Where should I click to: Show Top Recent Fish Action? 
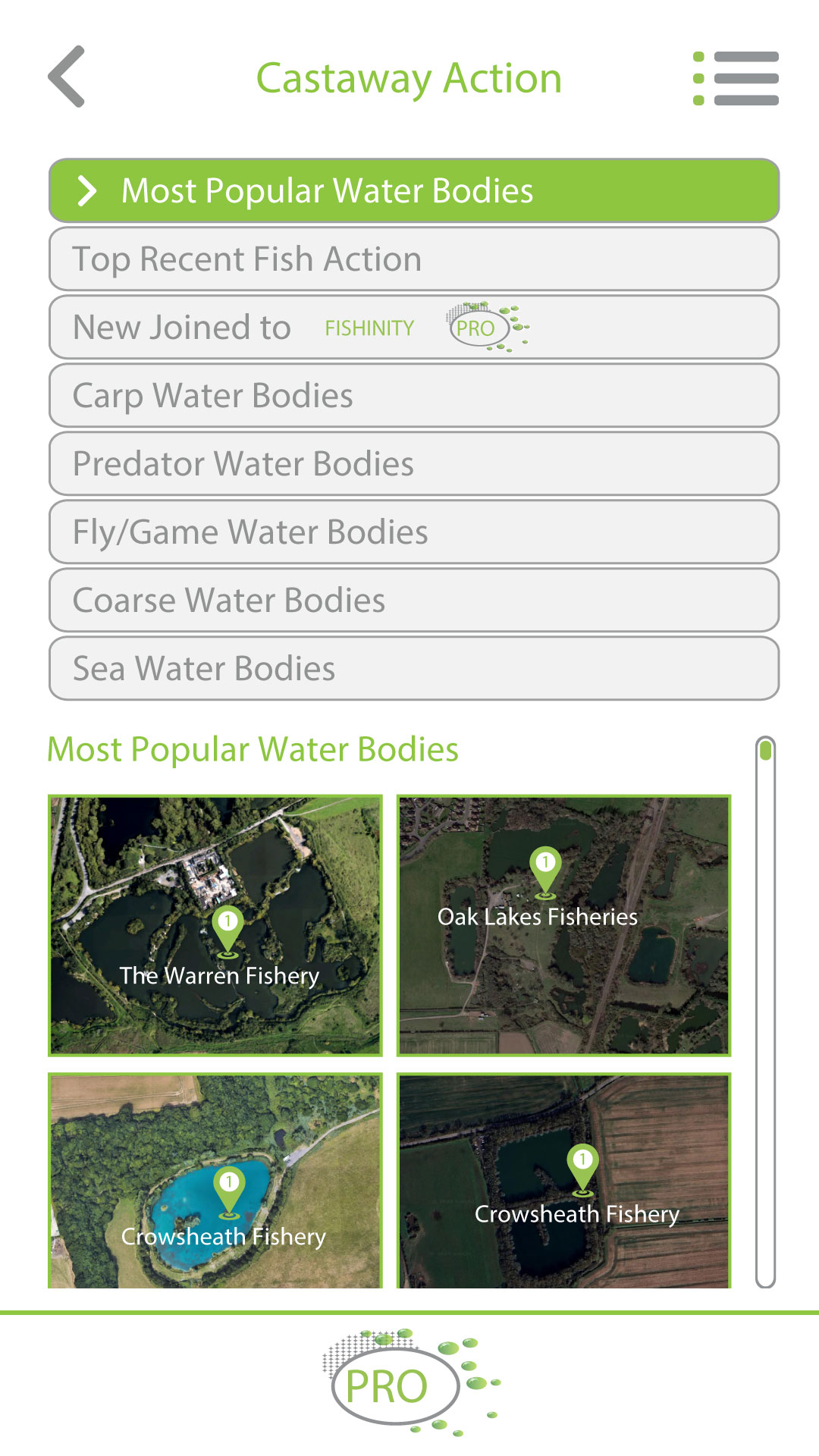(x=414, y=259)
